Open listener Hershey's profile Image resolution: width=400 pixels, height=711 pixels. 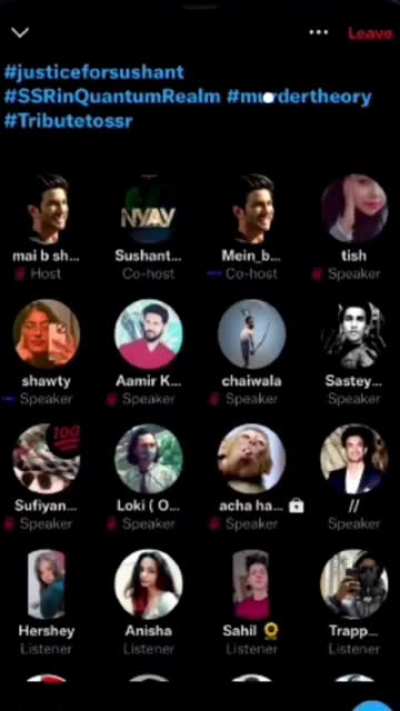(46, 584)
